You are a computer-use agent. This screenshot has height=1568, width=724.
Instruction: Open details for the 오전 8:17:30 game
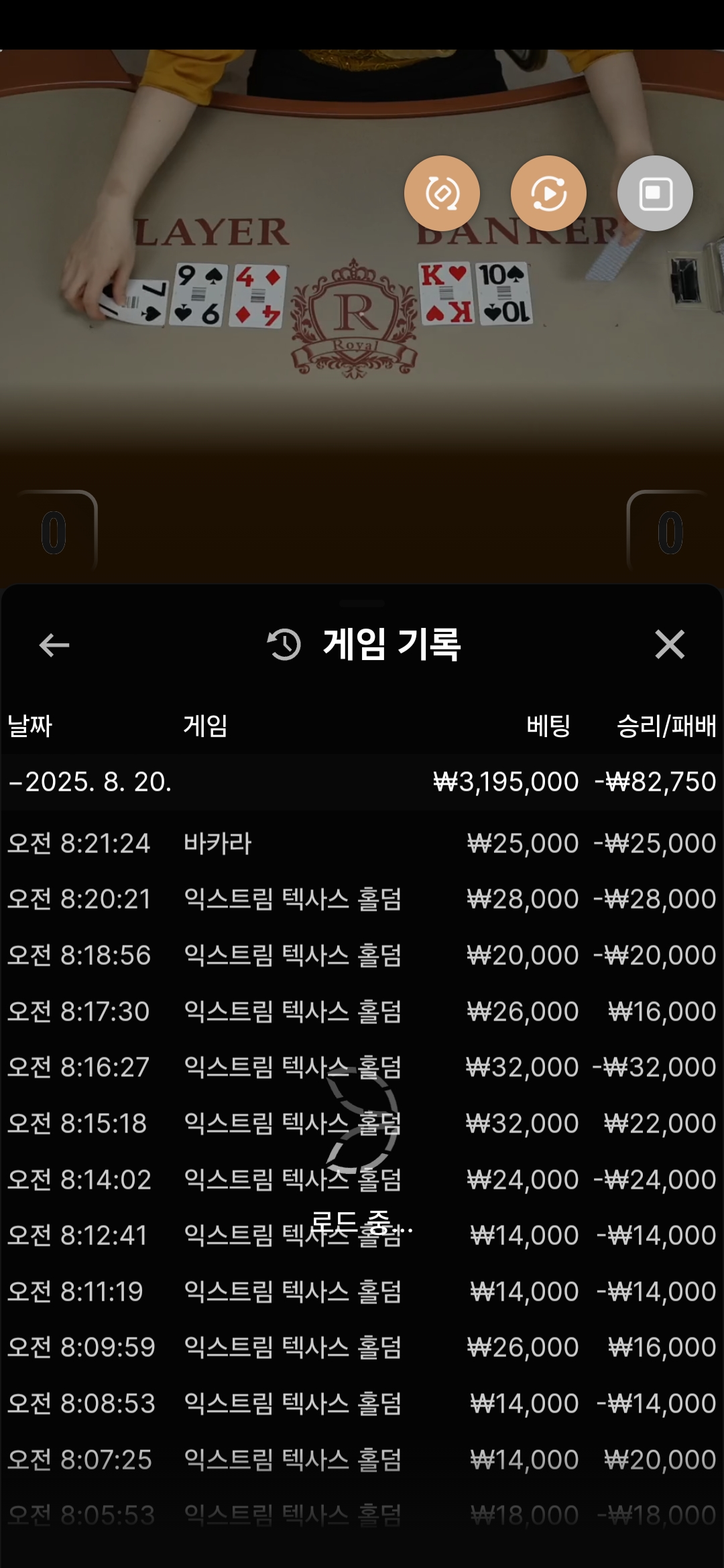362,1011
